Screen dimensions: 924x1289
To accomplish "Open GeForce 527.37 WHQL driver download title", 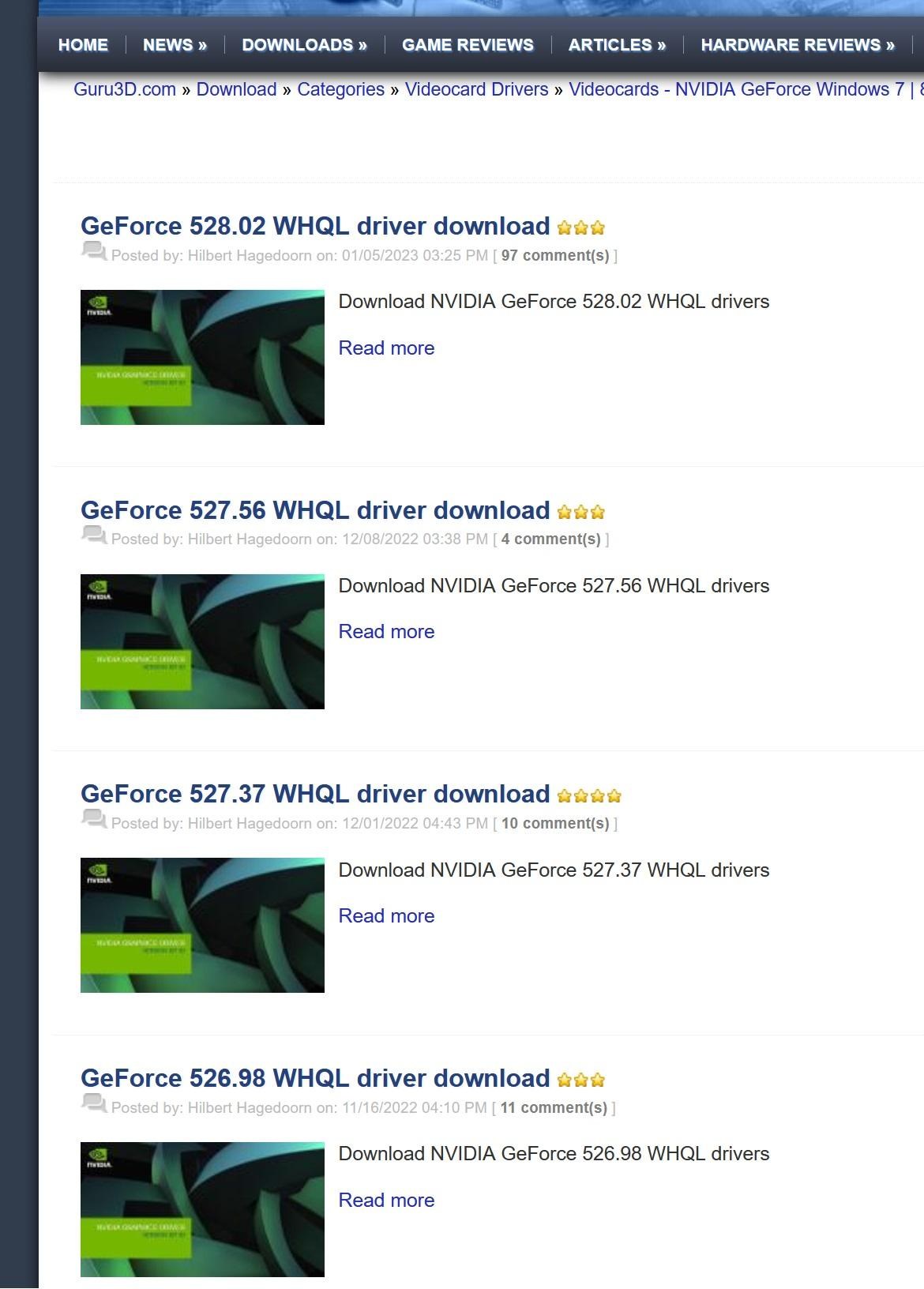I will point(315,794).
